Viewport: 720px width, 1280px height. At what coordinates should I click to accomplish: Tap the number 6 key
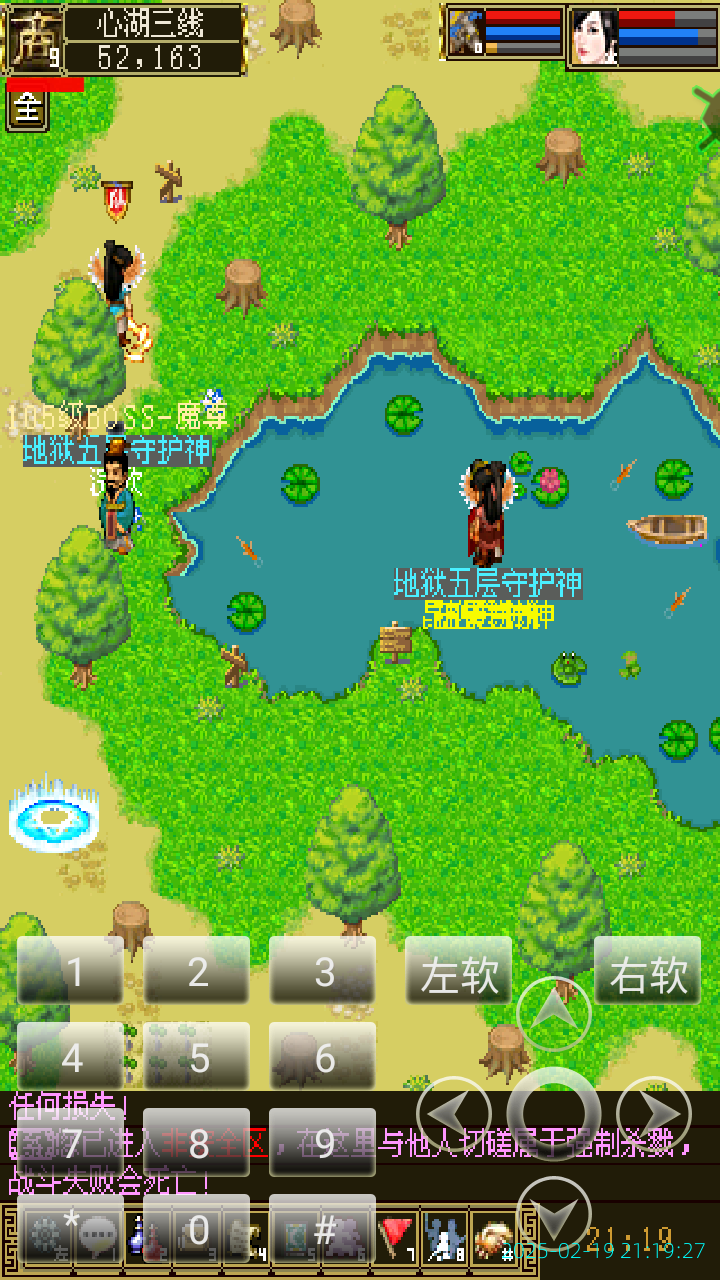pos(323,1056)
